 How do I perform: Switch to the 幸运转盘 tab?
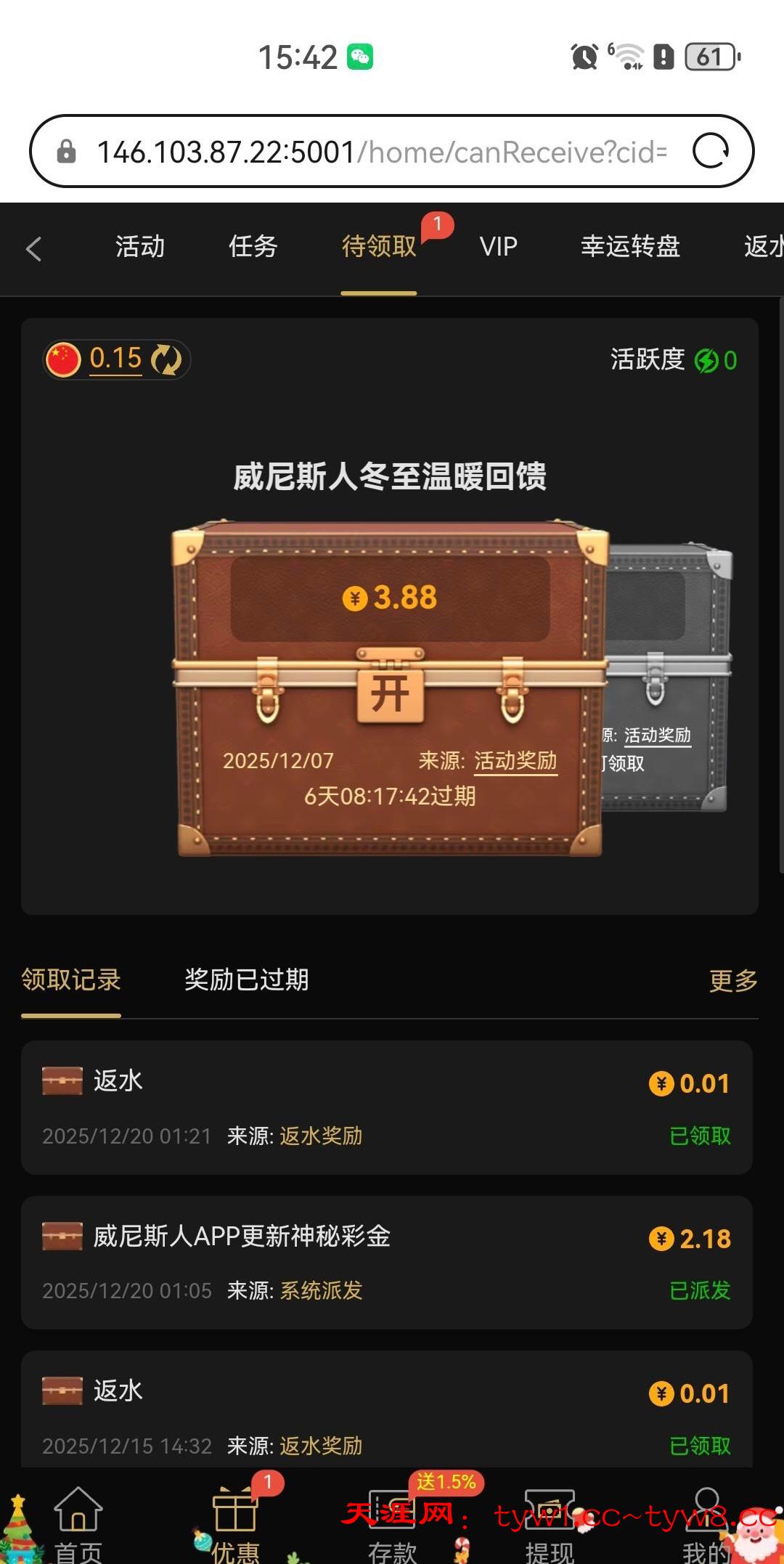click(x=630, y=247)
